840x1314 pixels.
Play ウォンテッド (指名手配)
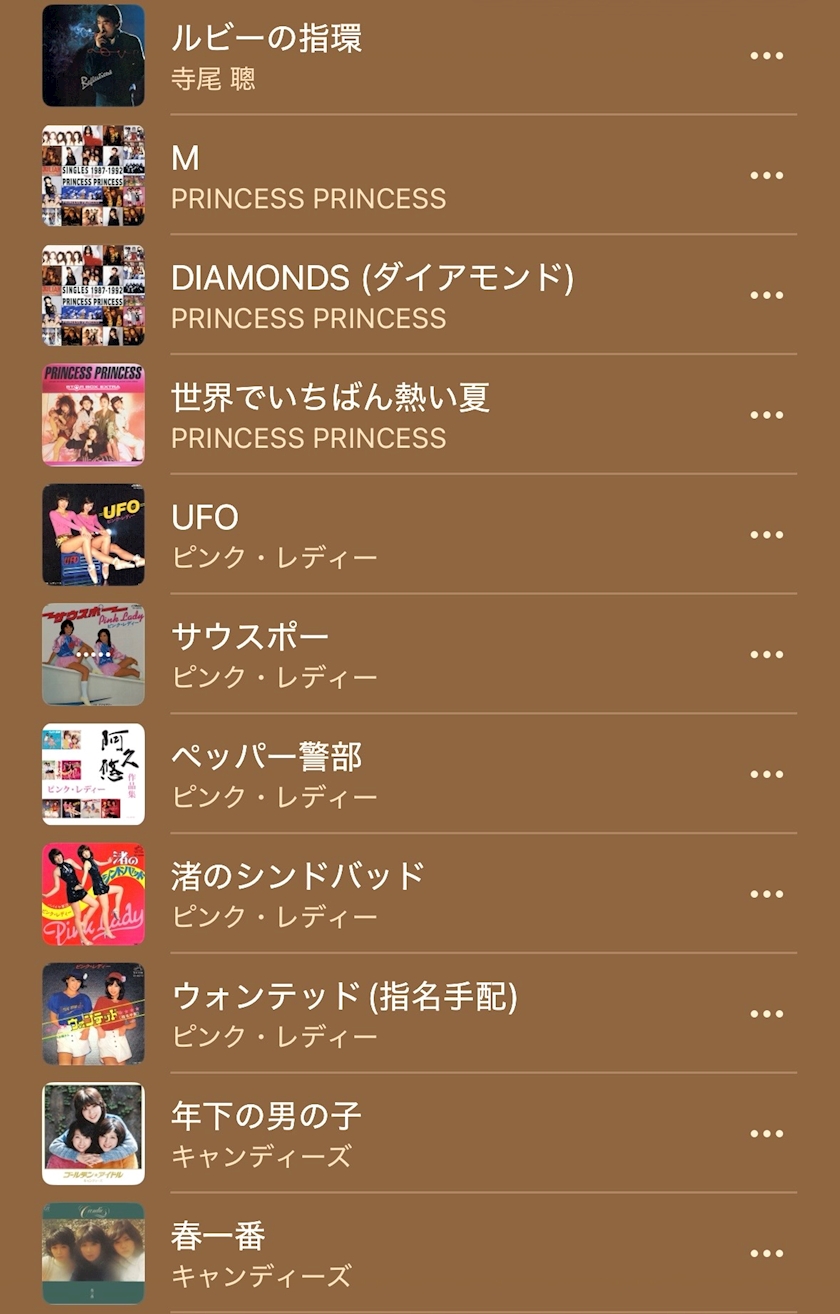tap(420, 1014)
